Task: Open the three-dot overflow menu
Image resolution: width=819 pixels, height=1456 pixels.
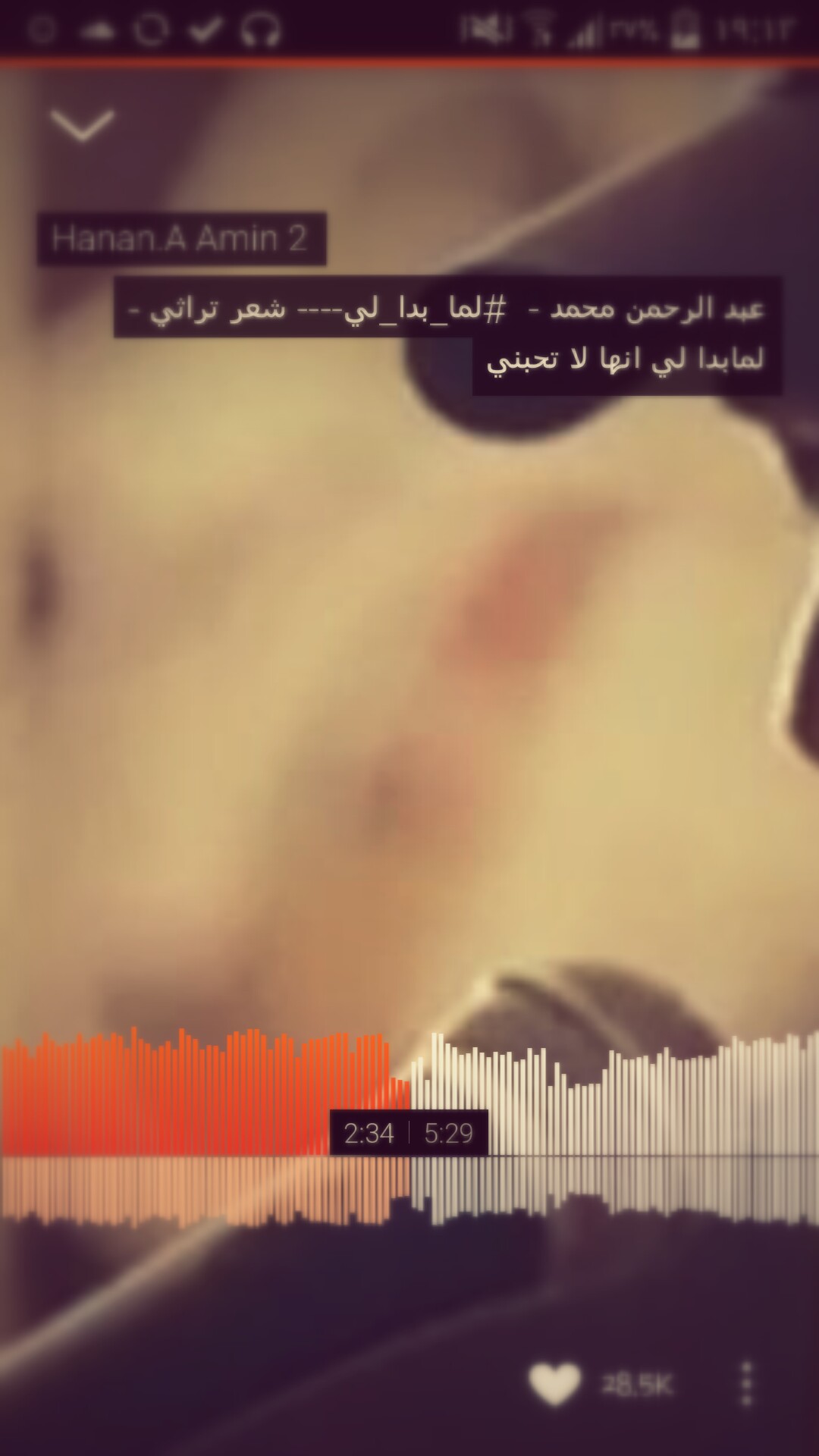Action: [747, 1383]
